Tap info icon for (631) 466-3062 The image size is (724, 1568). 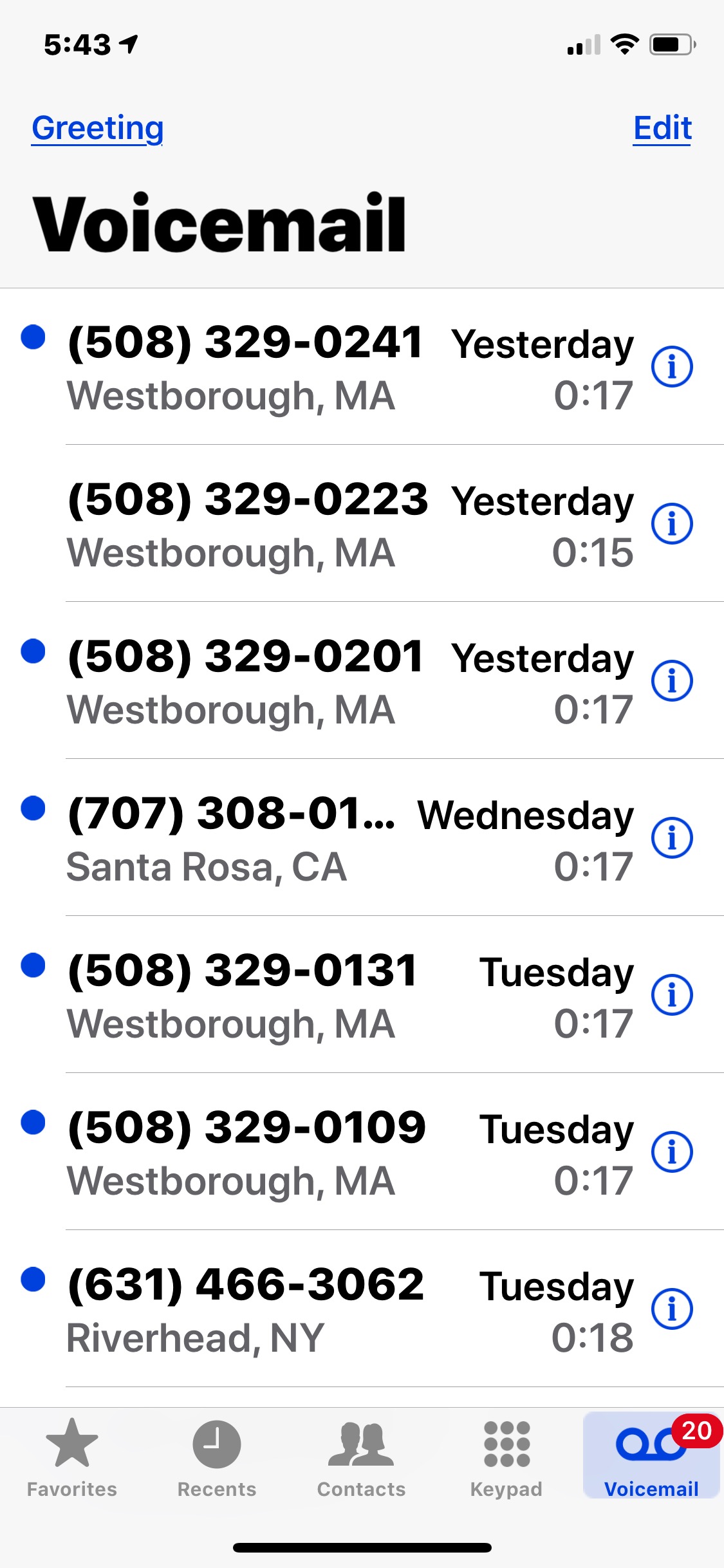click(x=672, y=1309)
